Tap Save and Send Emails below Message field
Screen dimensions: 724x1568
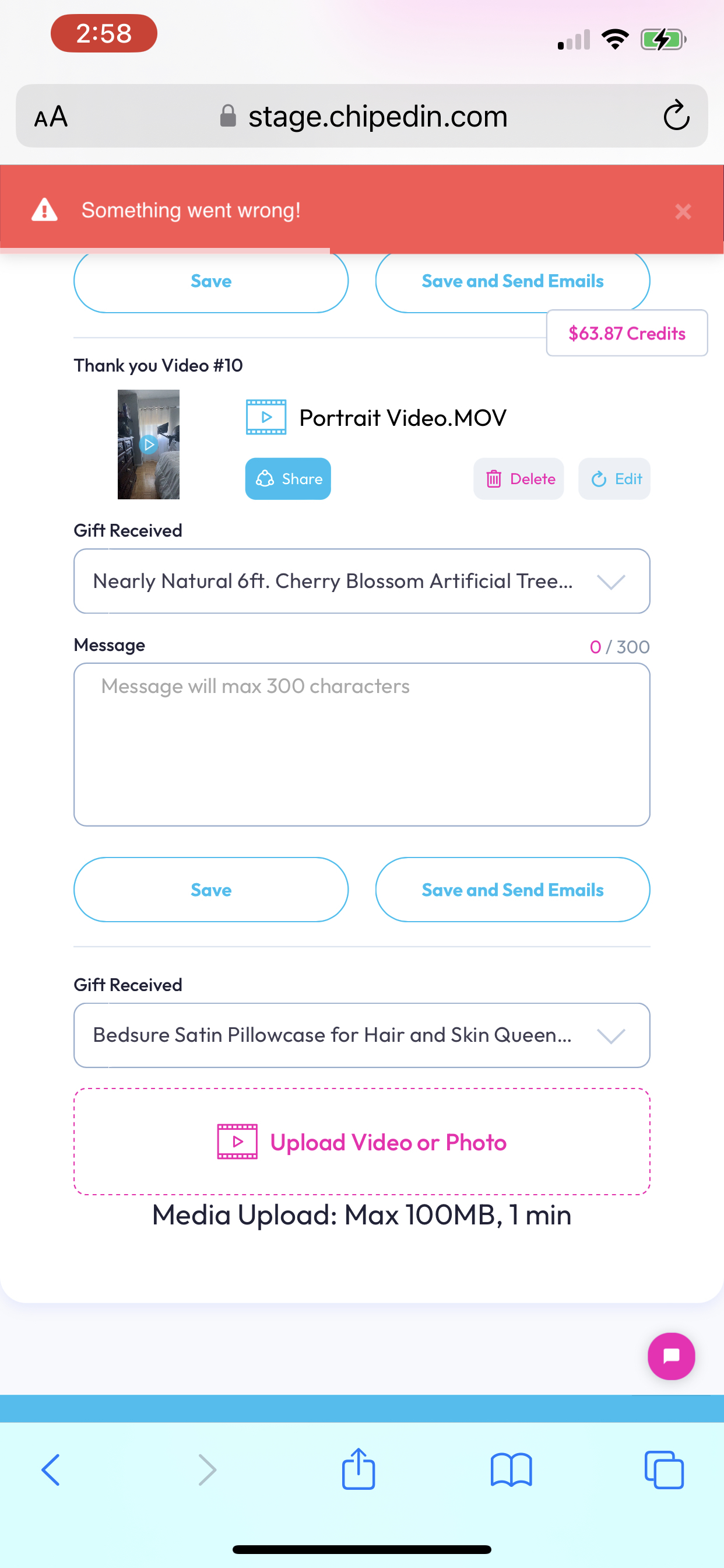pos(512,890)
